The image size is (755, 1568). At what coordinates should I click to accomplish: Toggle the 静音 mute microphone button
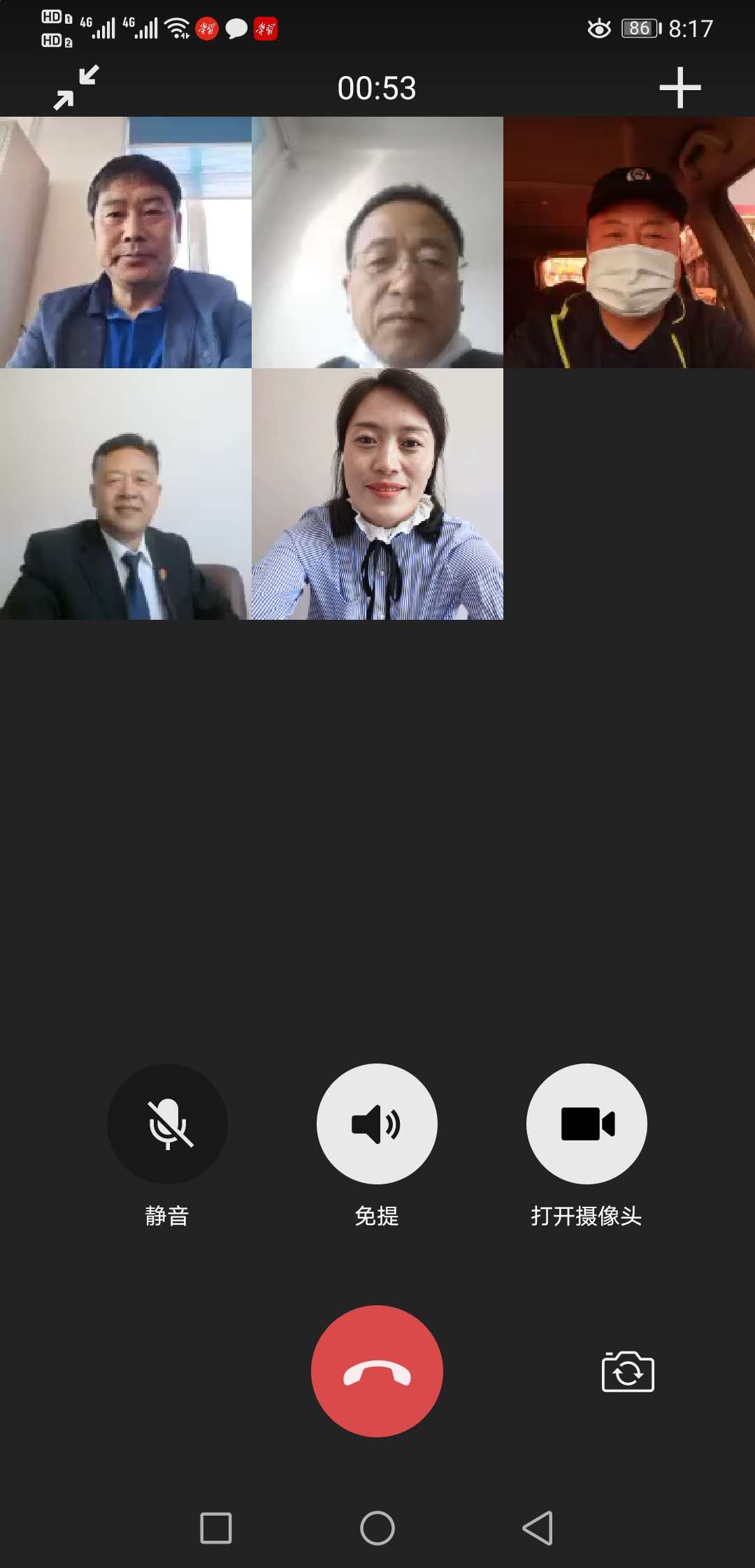coord(167,1124)
